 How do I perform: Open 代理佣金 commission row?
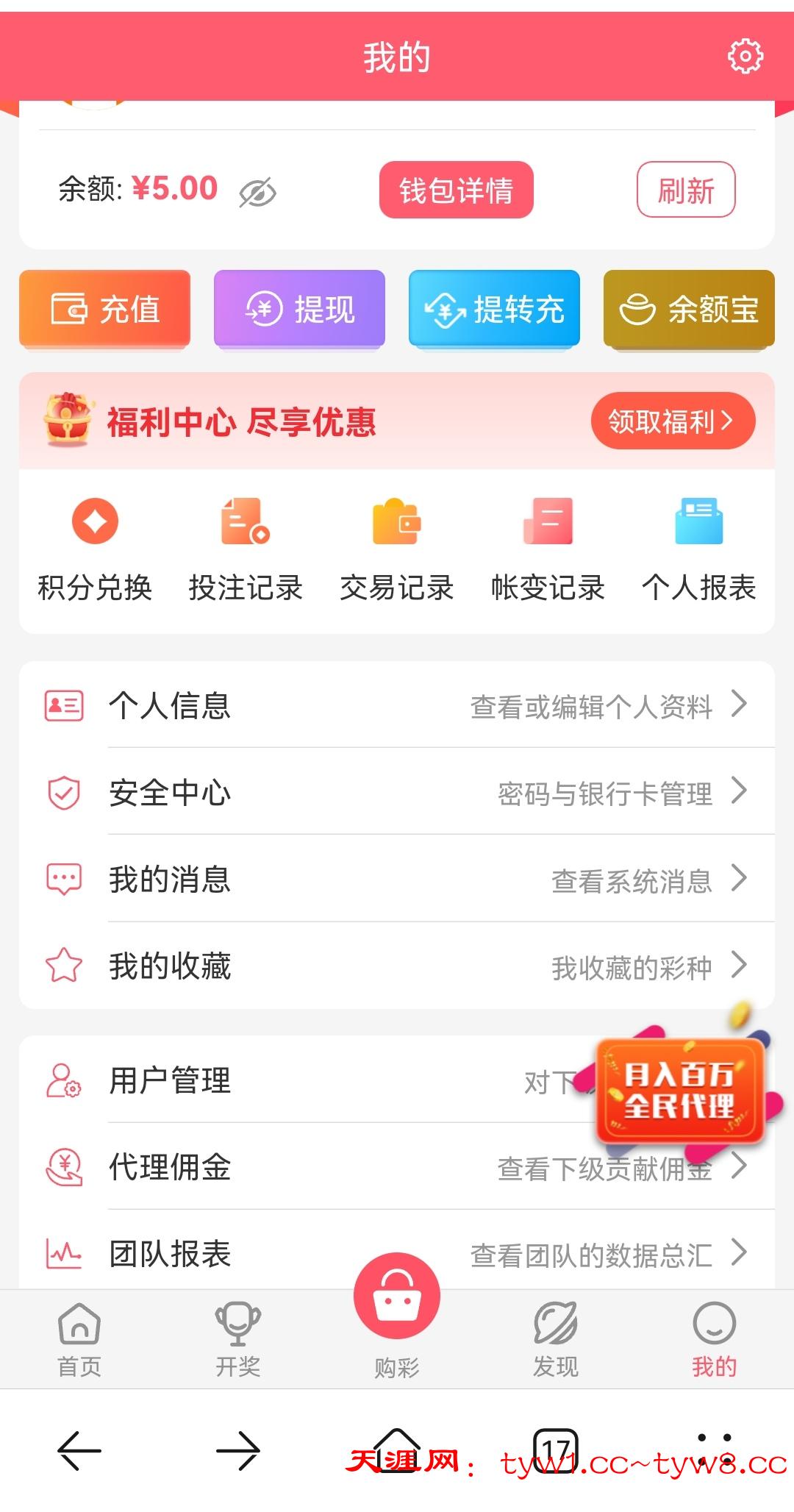click(294, 1167)
